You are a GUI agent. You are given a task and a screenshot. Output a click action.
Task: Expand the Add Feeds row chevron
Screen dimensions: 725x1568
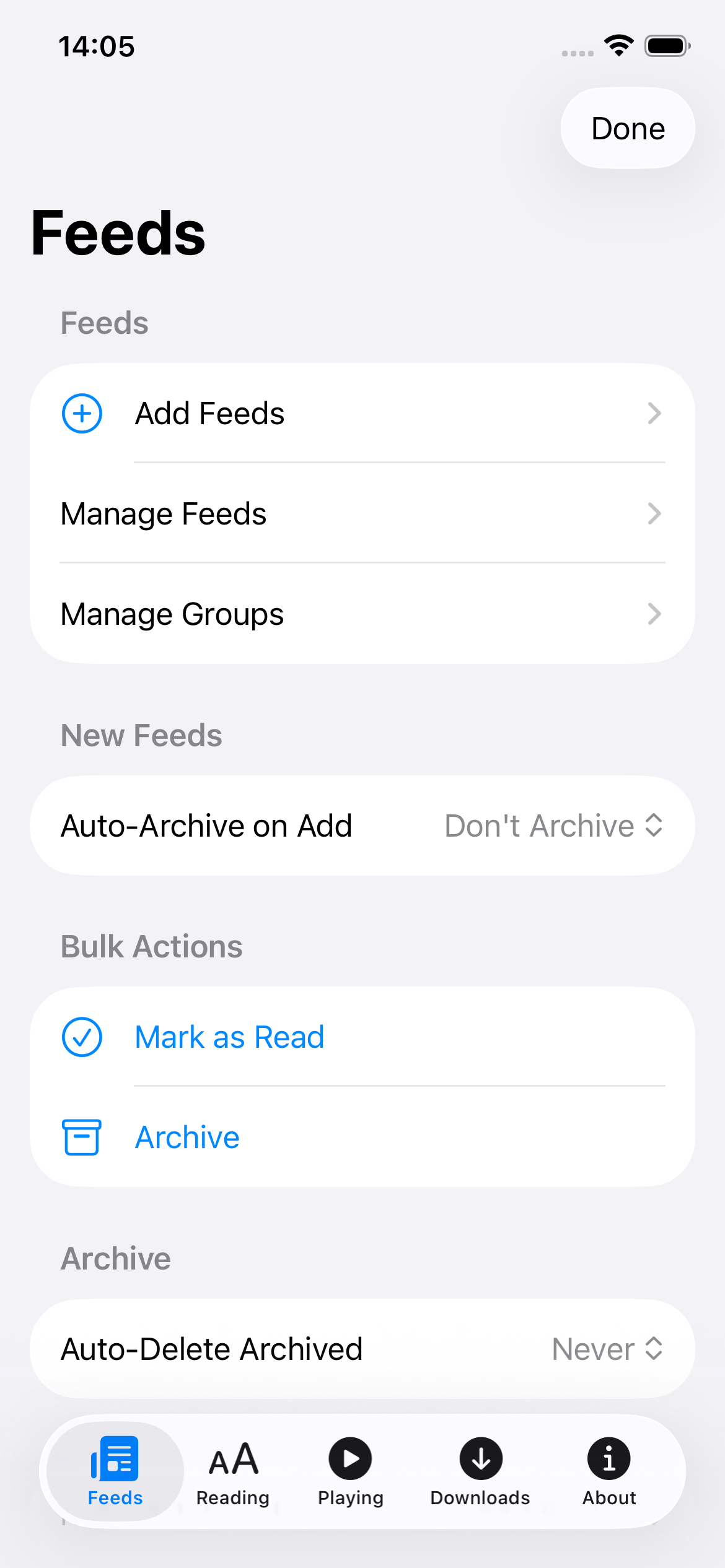(x=654, y=413)
